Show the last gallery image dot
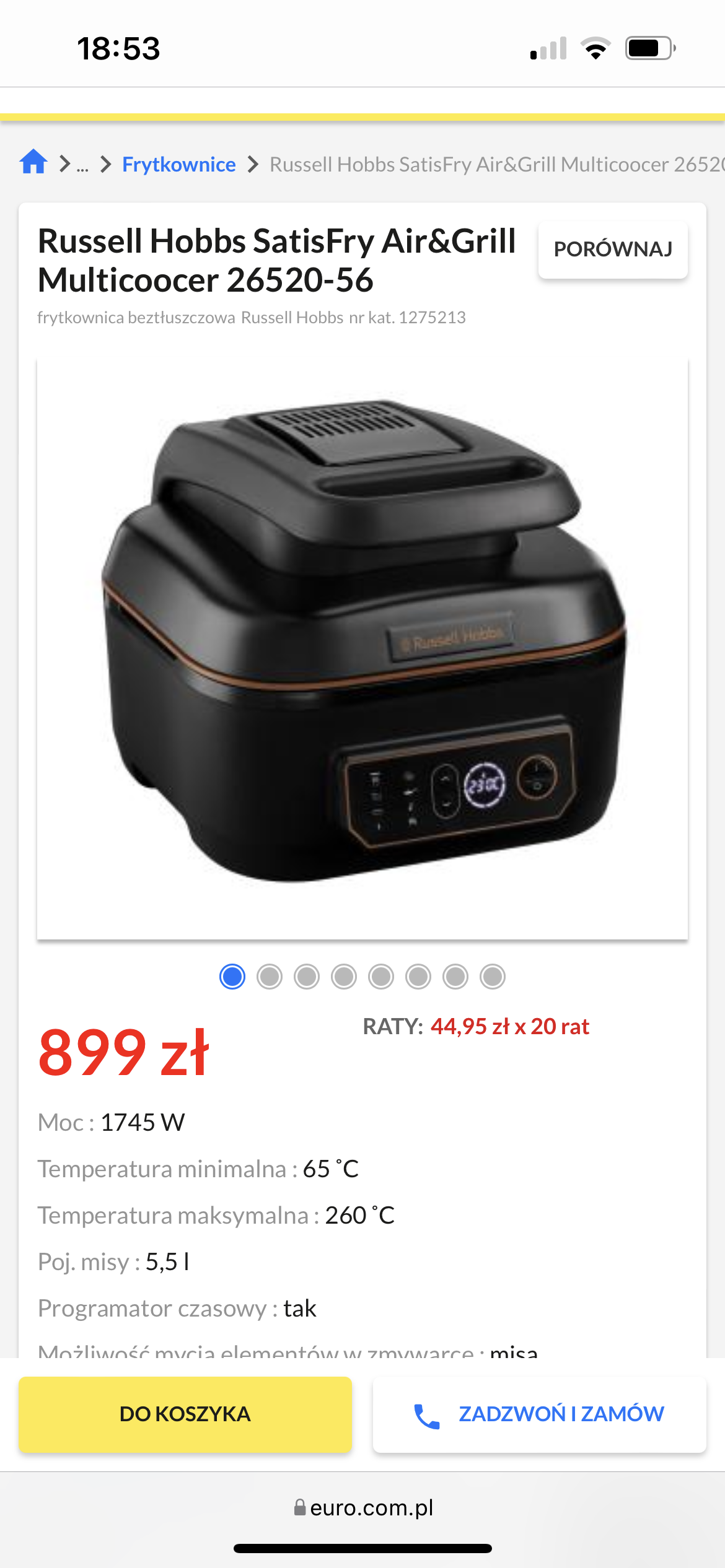 pos(493,977)
